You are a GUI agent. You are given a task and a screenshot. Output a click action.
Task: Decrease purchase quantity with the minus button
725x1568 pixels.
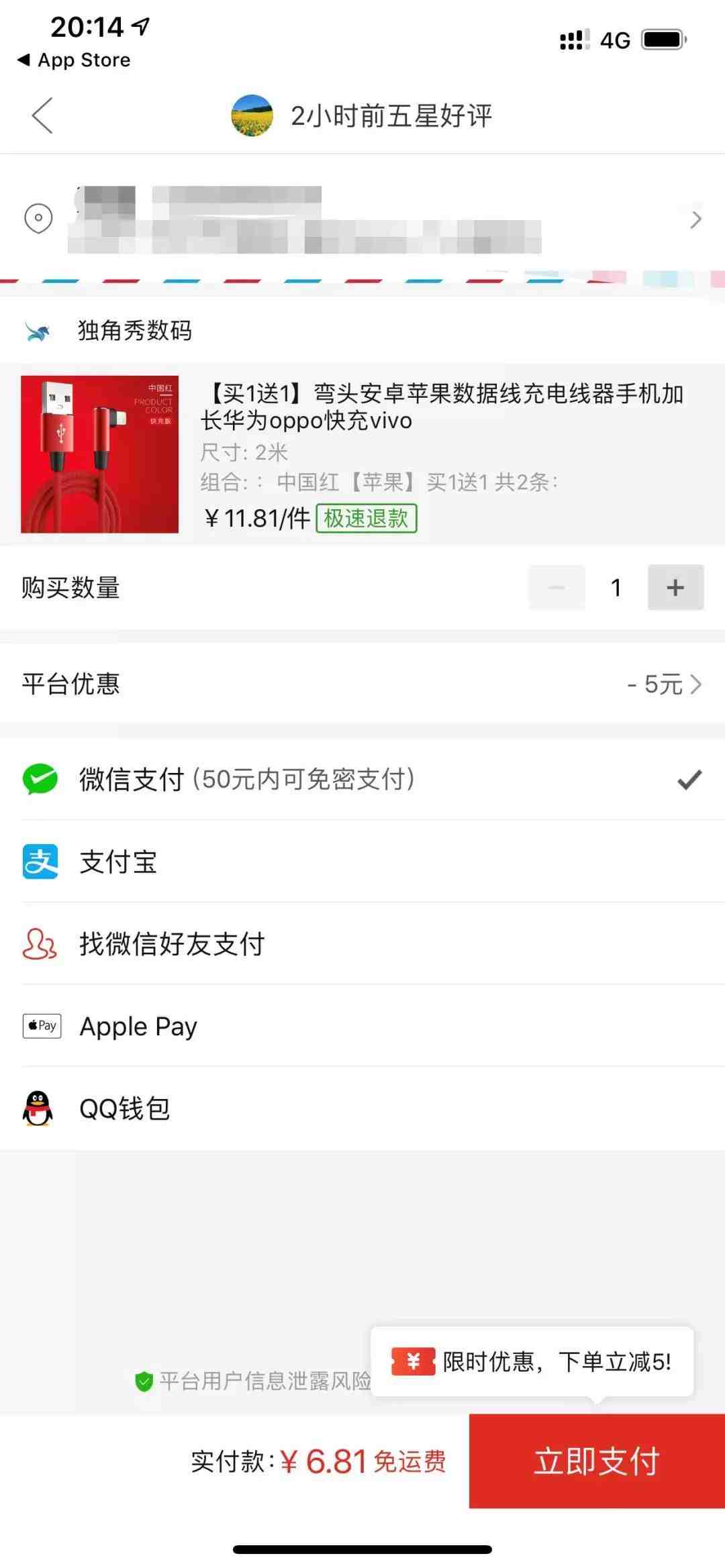pyautogui.click(x=557, y=588)
